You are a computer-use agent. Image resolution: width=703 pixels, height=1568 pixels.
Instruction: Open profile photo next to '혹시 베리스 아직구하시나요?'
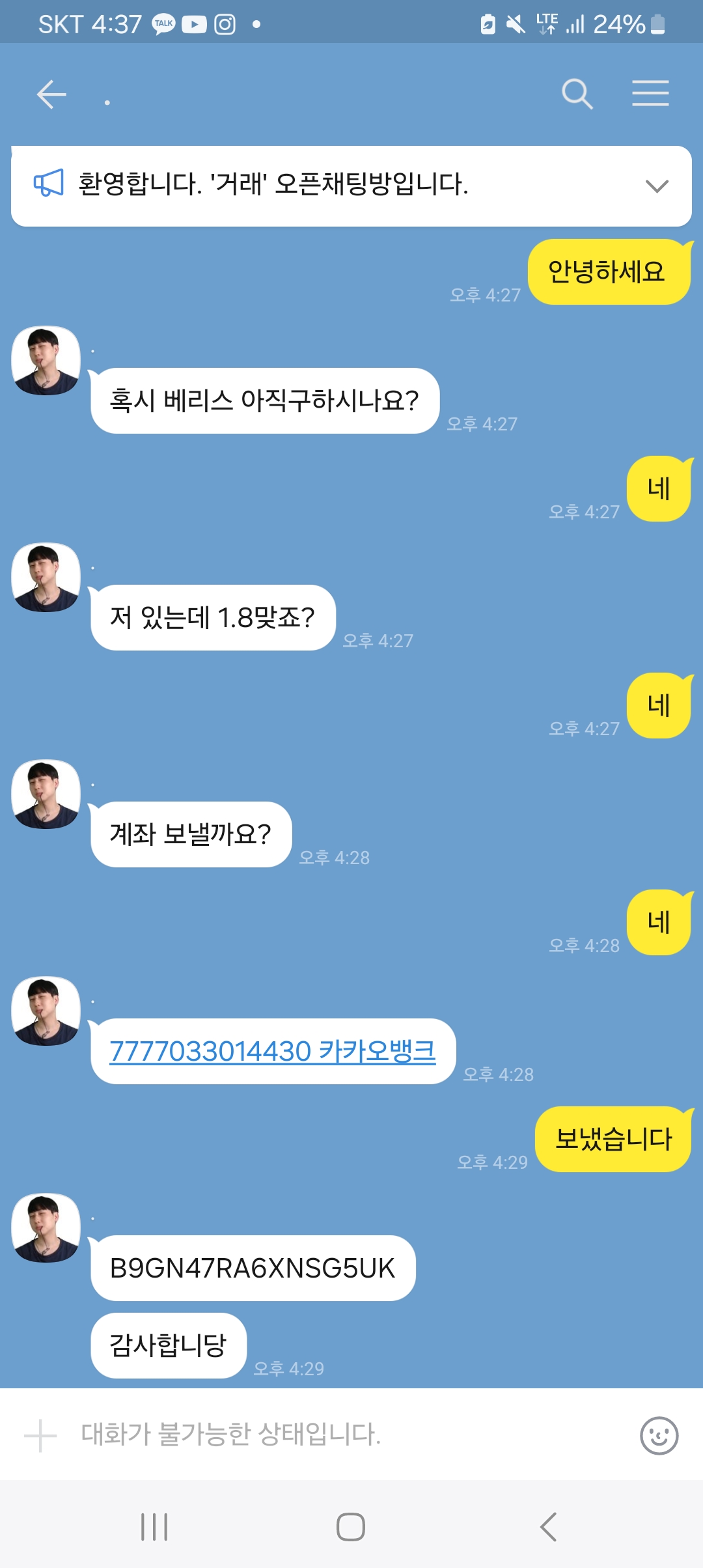(x=46, y=361)
